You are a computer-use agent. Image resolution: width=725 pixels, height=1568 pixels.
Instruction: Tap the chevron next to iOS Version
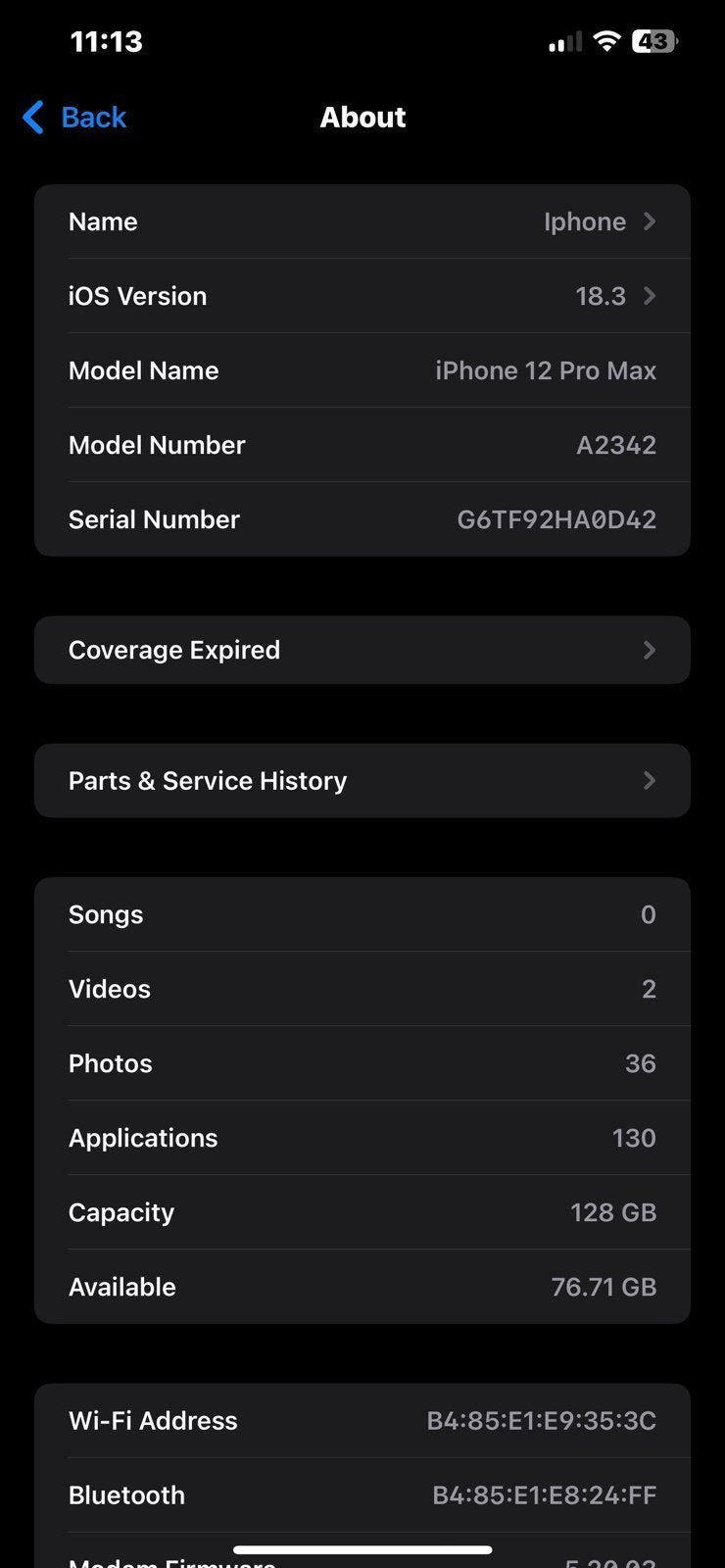(x=650, y=296)
